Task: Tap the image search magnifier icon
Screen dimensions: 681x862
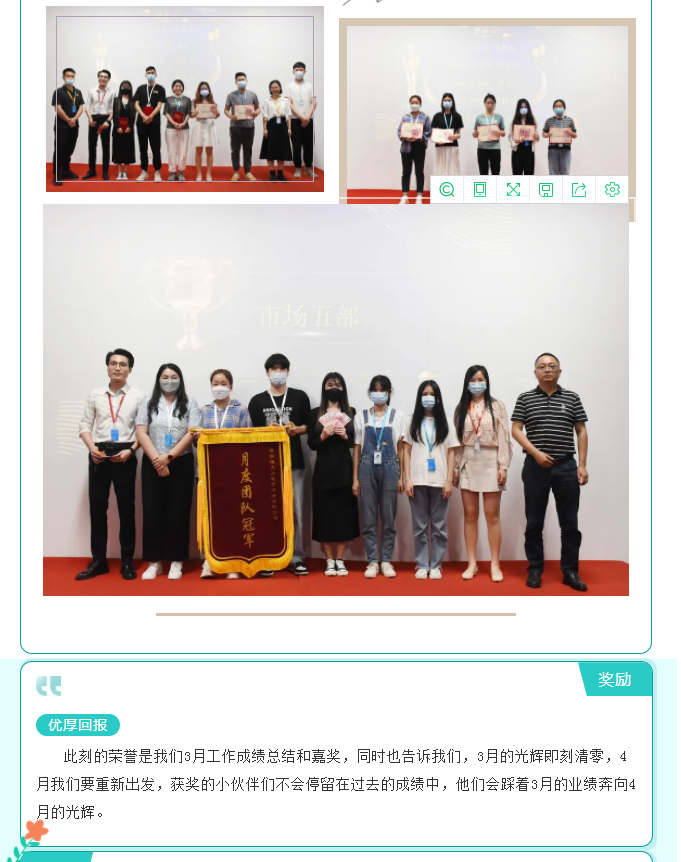Action: click(x=447, y=190)
